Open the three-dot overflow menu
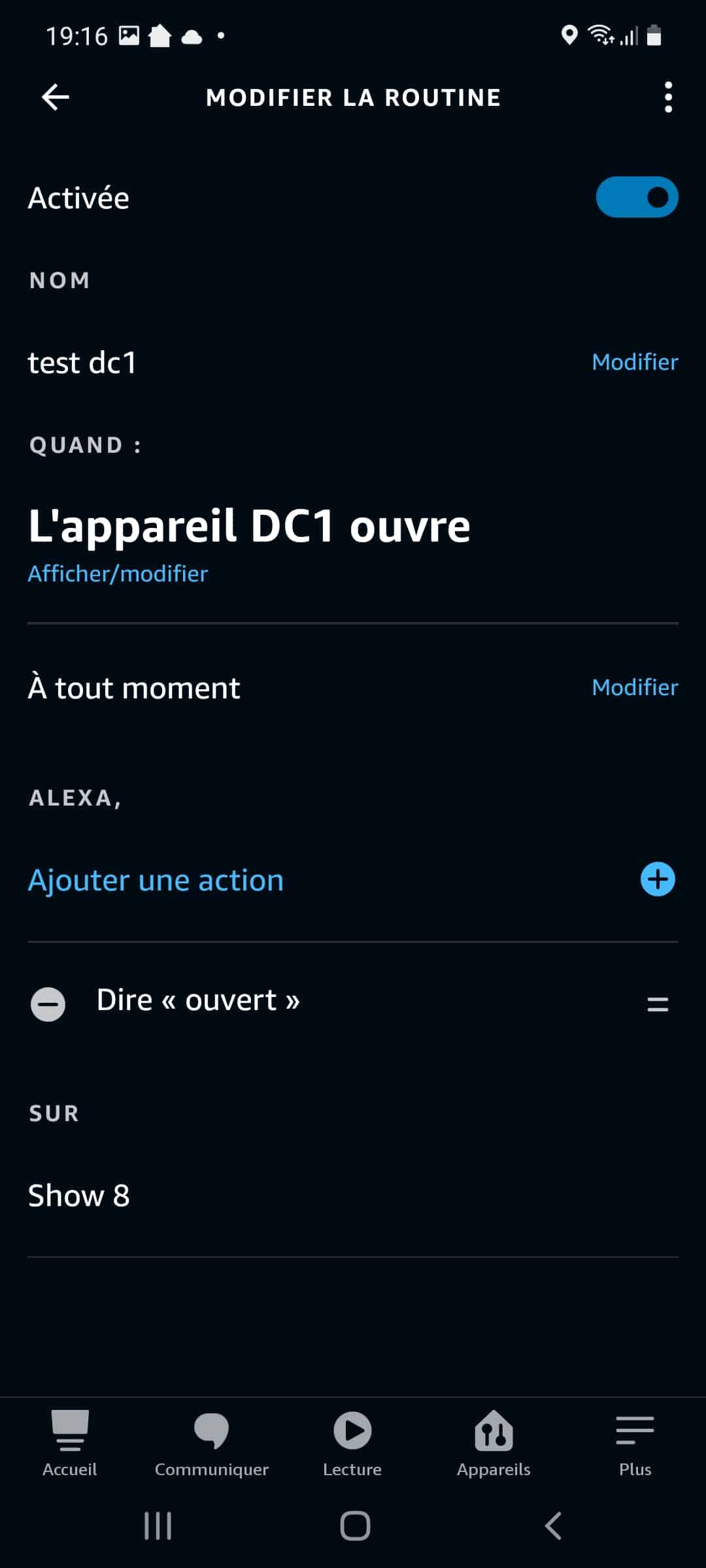 pyautogui.click(x=668, y=97)
